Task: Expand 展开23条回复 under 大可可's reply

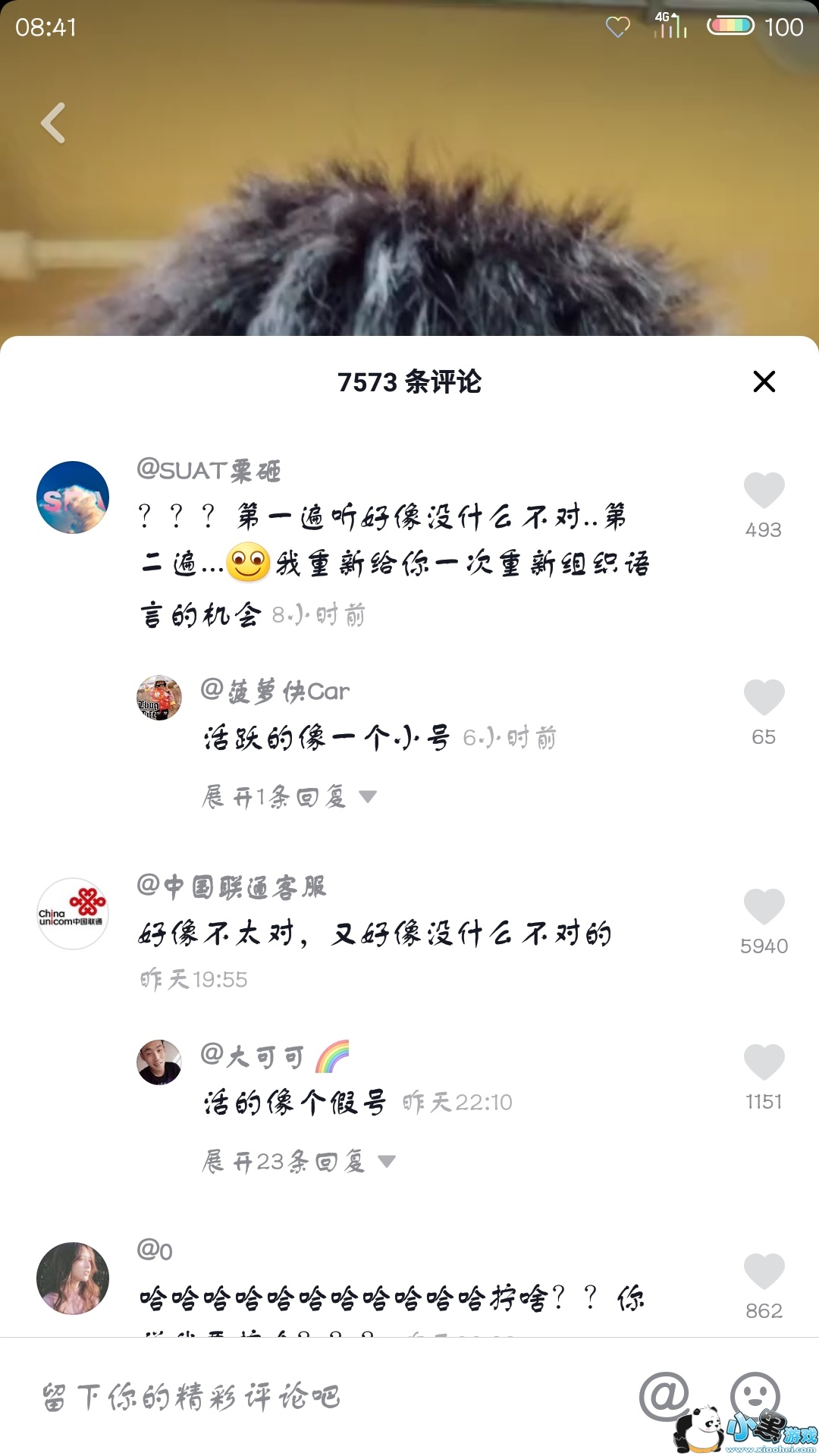Action: click(298, 1162)
